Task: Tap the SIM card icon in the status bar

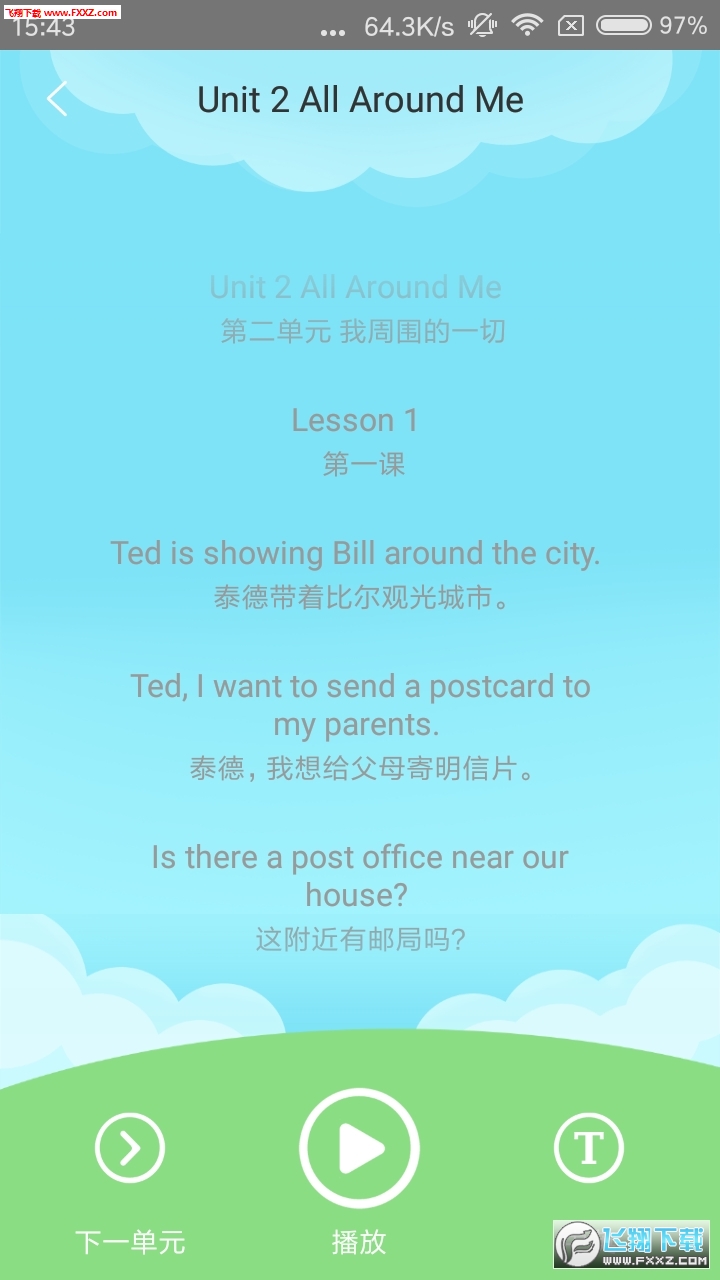Action: point(570,26)
